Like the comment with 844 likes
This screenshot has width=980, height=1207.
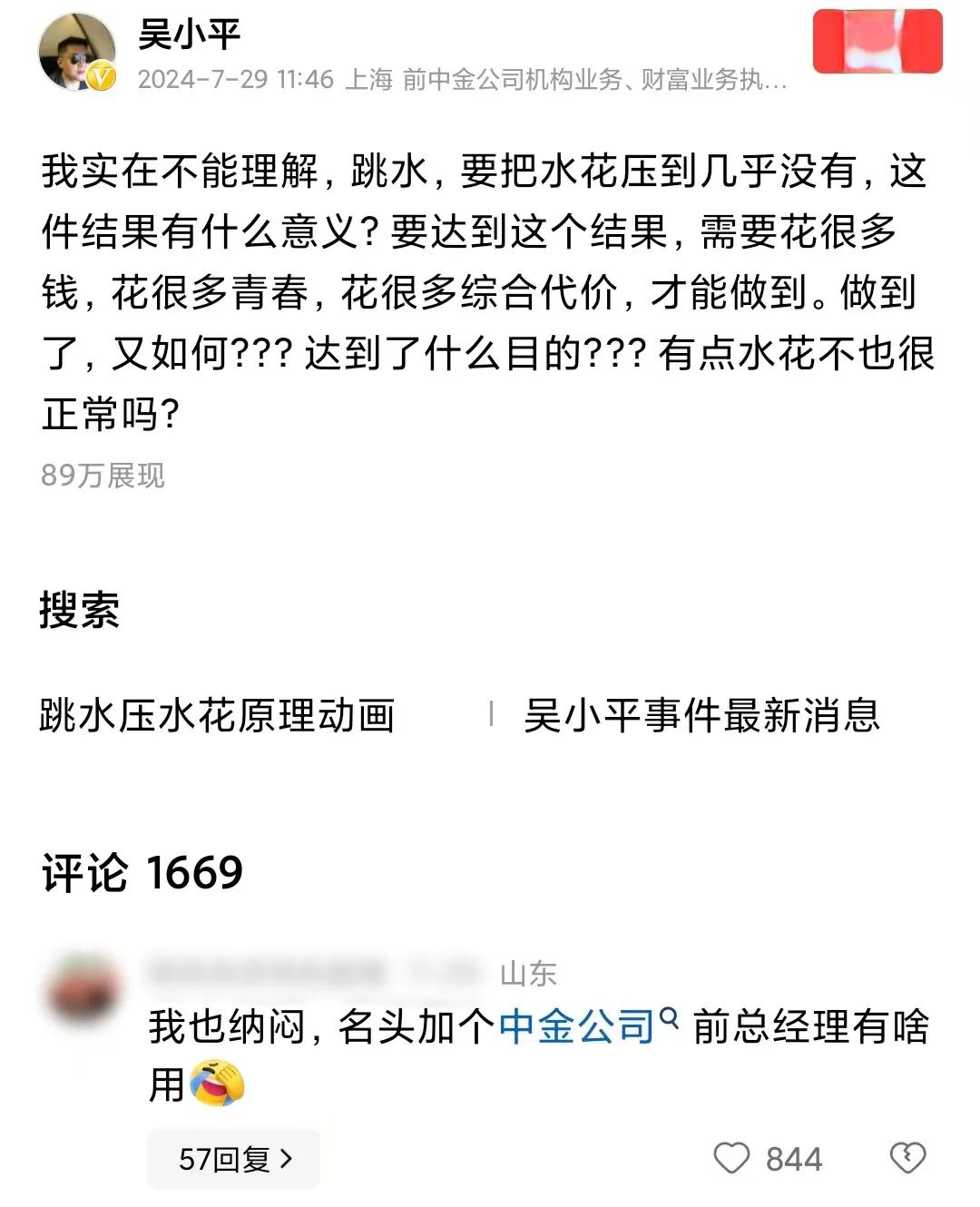point(731,1159)
